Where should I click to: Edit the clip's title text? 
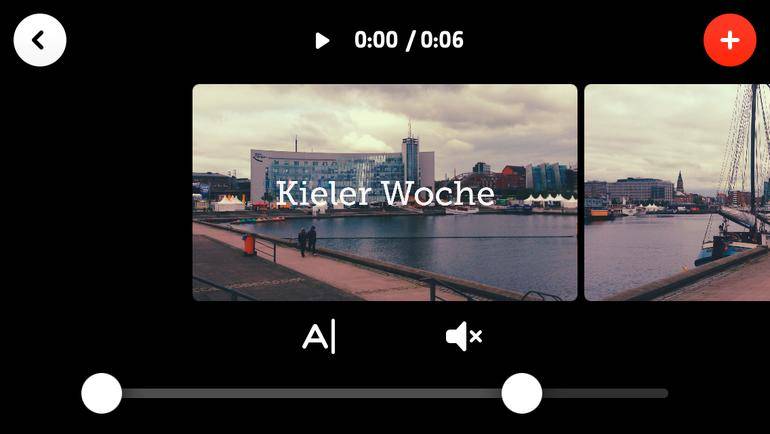[319, 337]
